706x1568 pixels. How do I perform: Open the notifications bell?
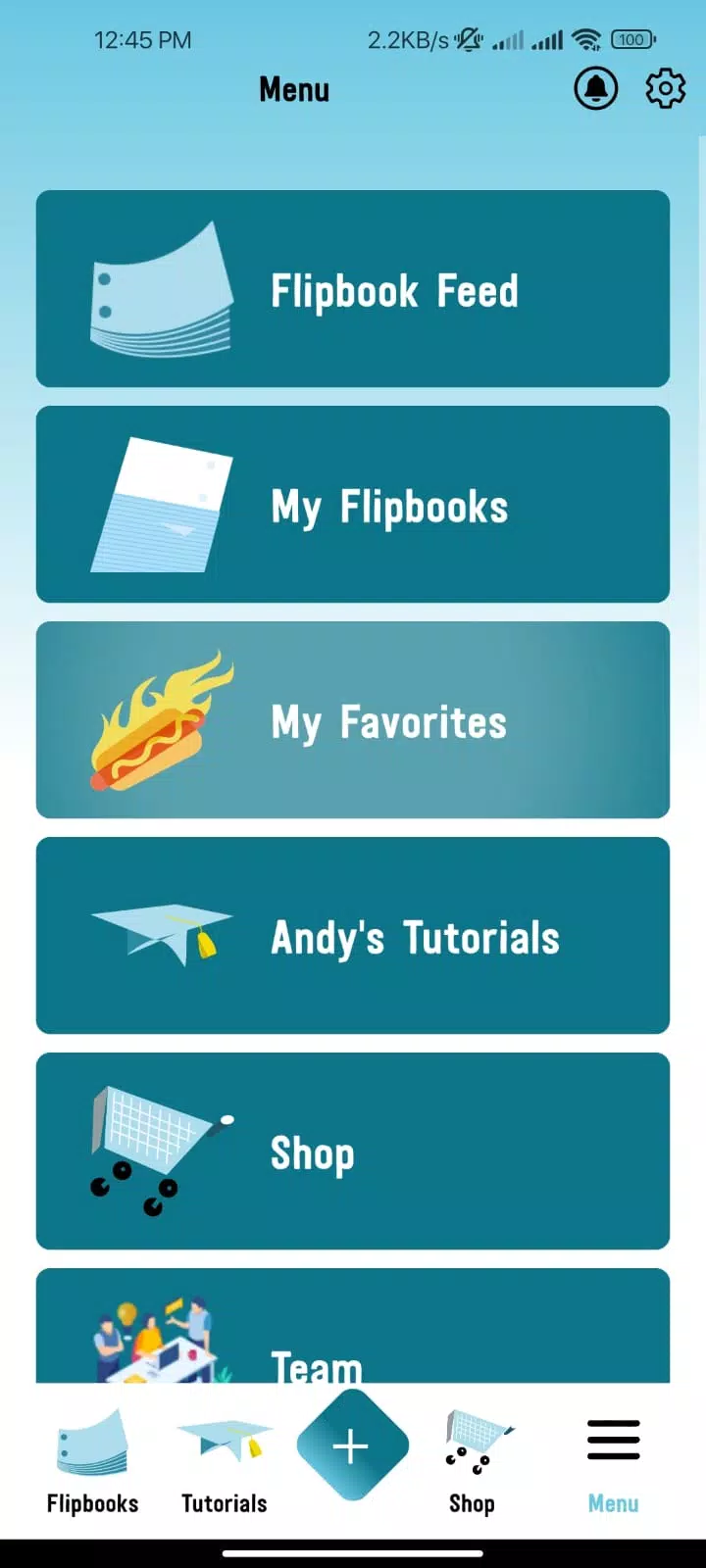[x=595, y=89]
